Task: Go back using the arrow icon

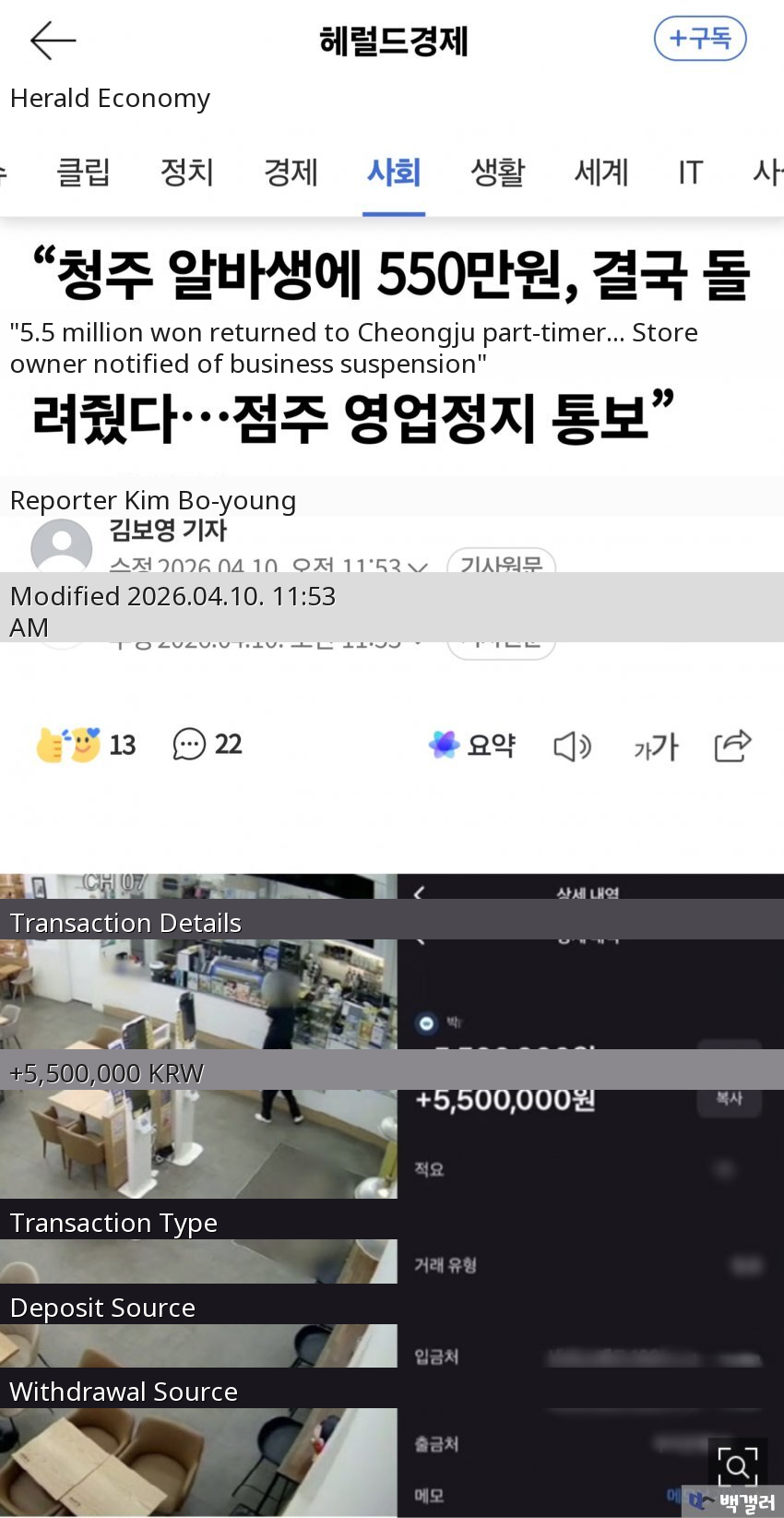Action: 53,41
